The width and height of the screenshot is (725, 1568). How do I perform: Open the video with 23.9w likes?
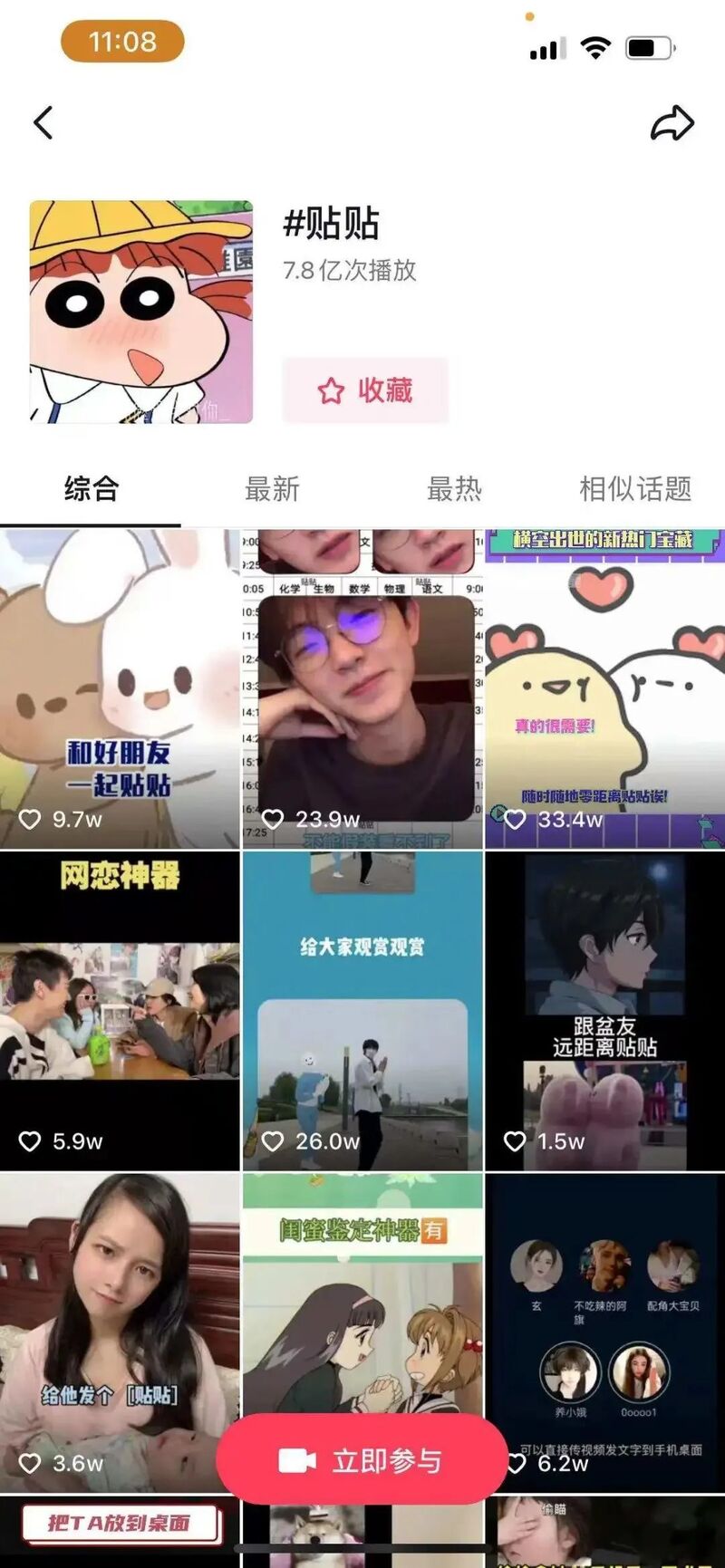(362, 688)
